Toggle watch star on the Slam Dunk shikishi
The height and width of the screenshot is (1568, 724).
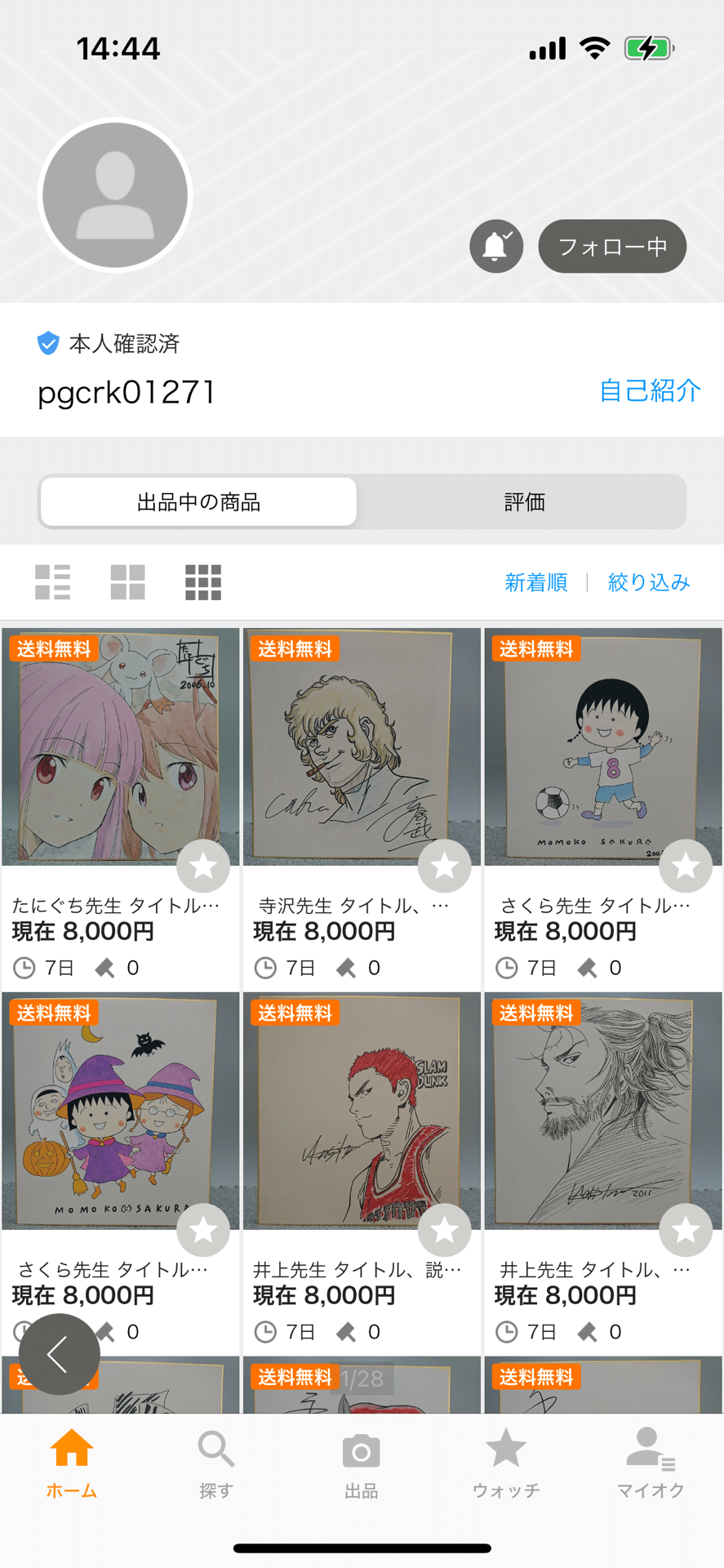pos(445,1230)
